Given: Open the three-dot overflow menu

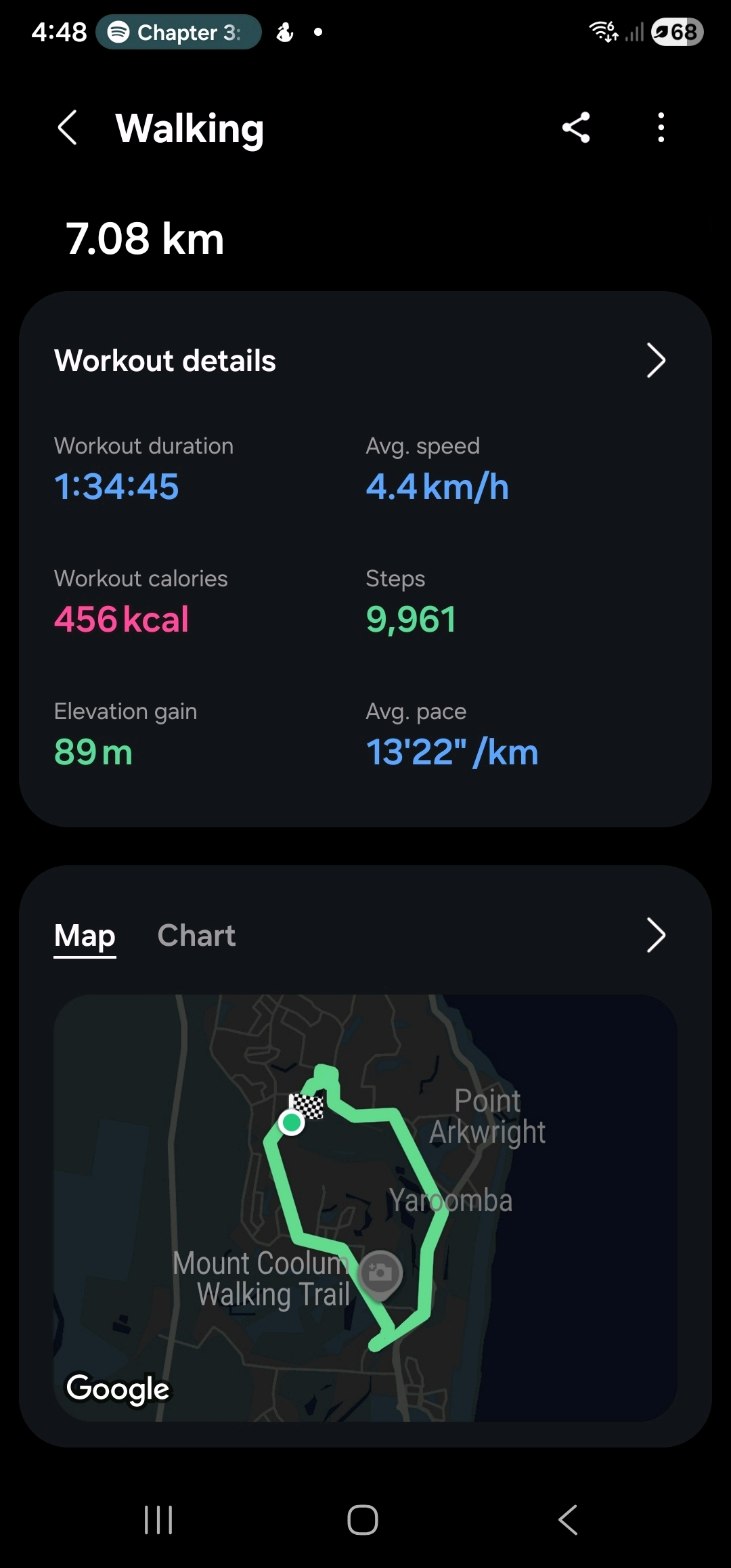Looking at the screenshot, I should click(x=661, y=127).
